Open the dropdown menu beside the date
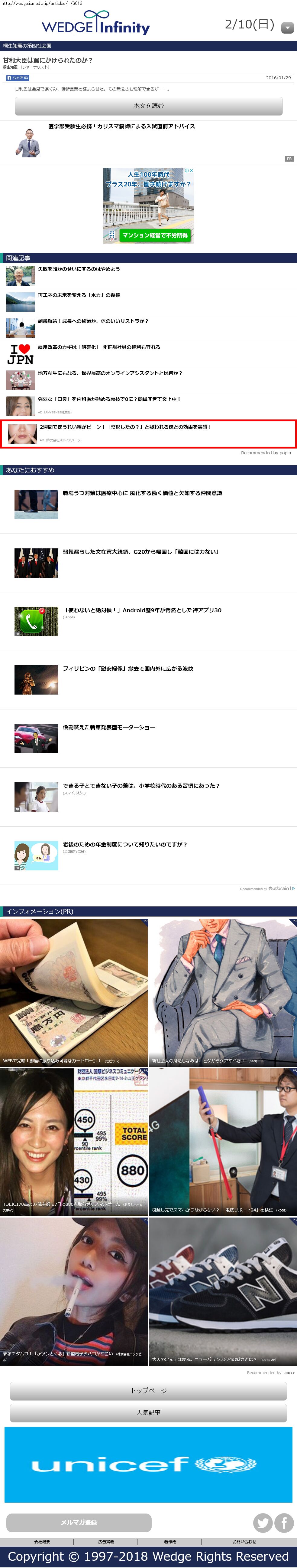This screenshot has width=297, height=1568. click(287, 28)
